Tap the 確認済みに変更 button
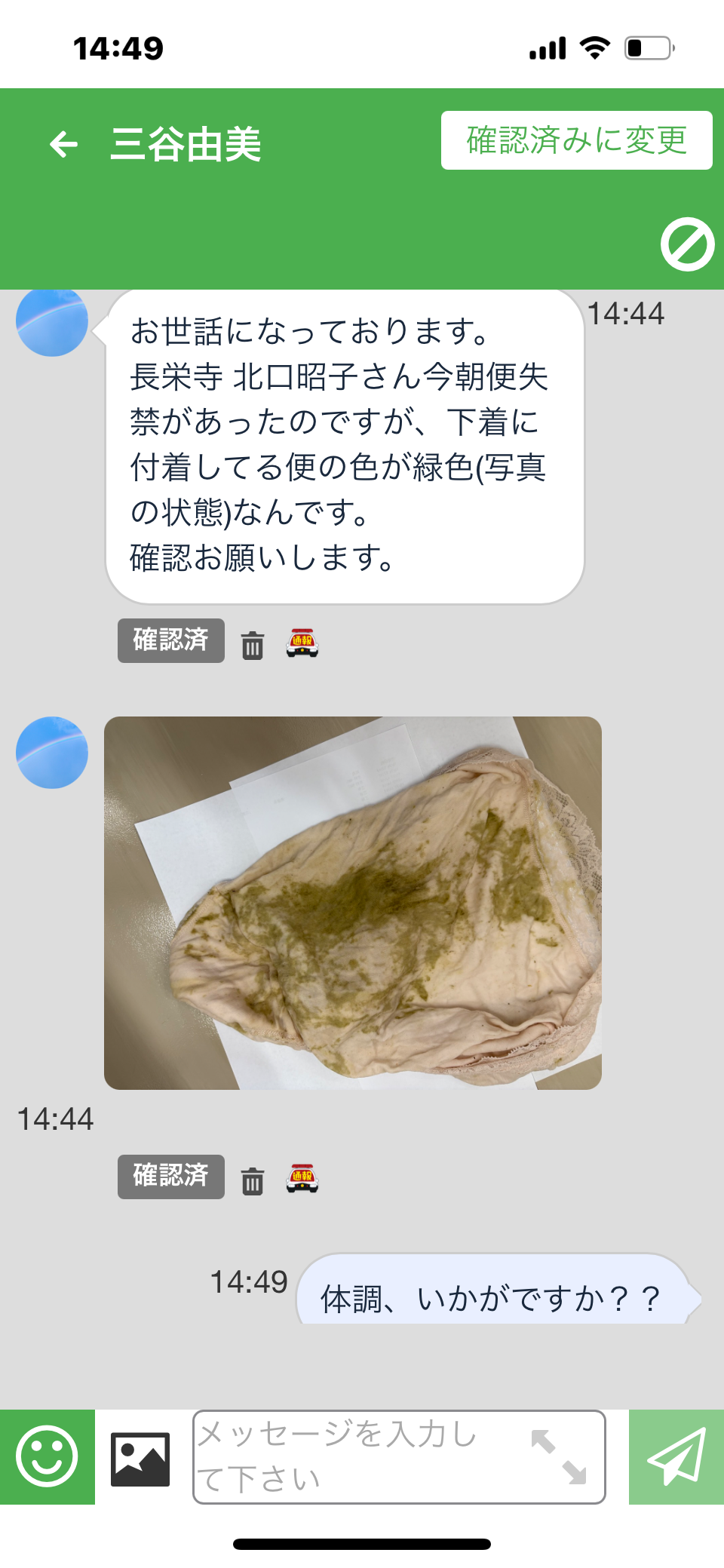Image resolution: width=724 pixels, height=1568 pixels. coord(576,140)
